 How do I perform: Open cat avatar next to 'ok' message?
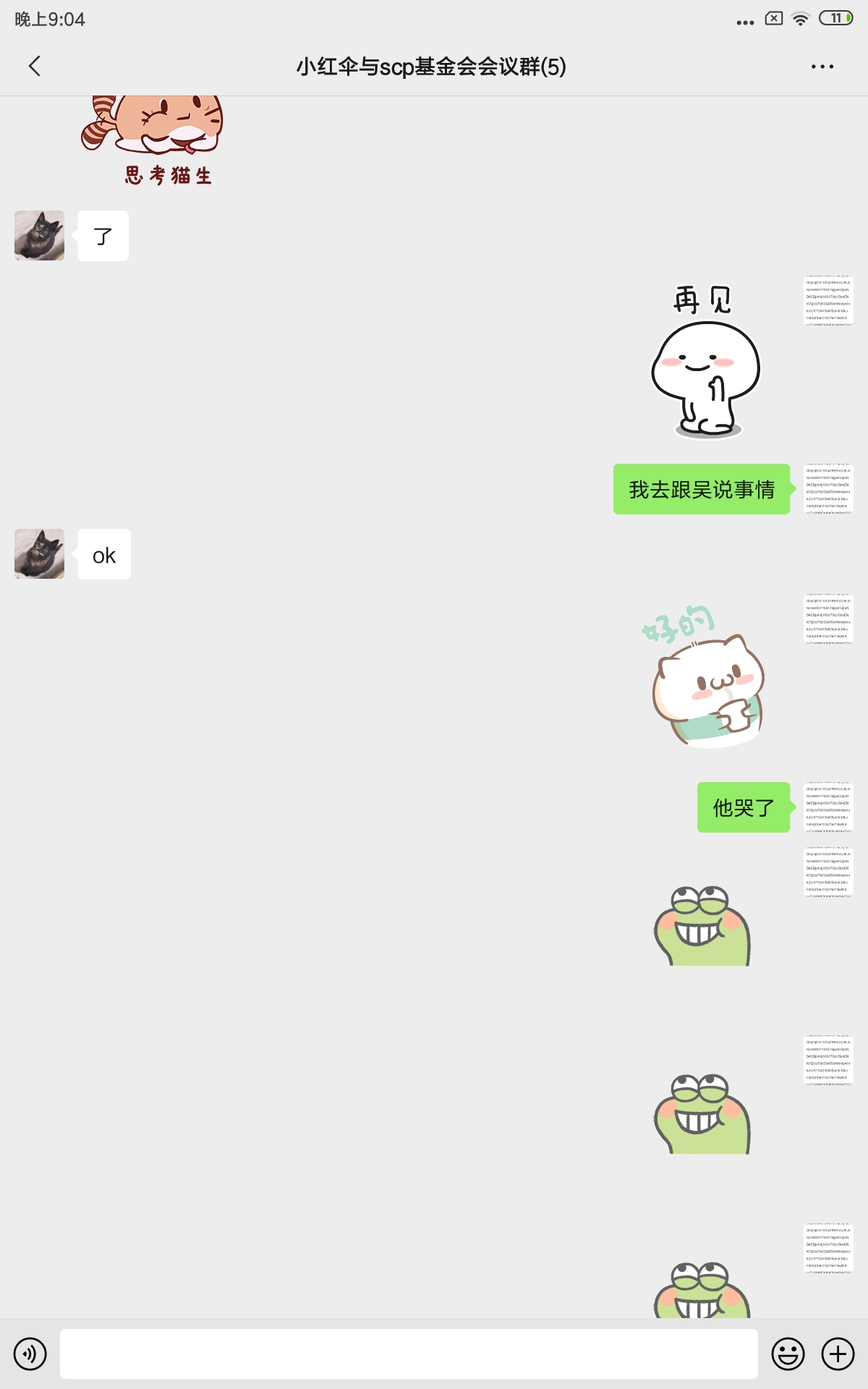pos(40,554)
